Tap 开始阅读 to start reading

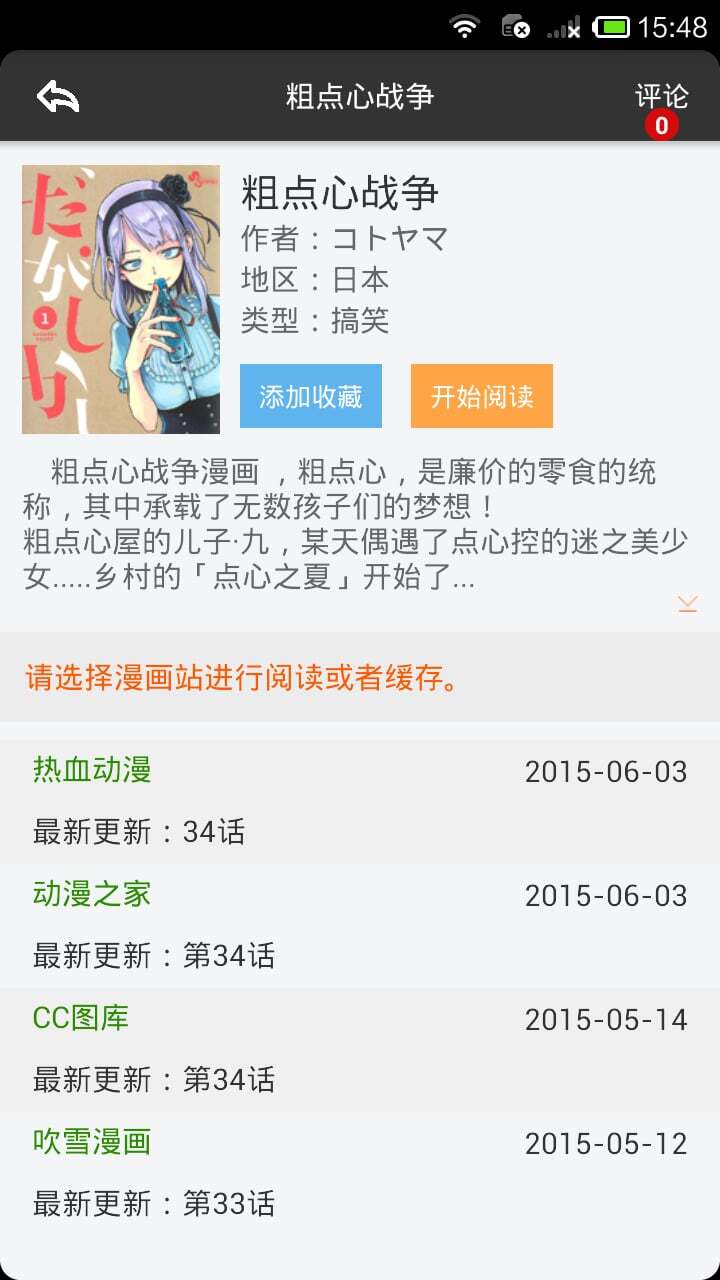click(481, 396)
